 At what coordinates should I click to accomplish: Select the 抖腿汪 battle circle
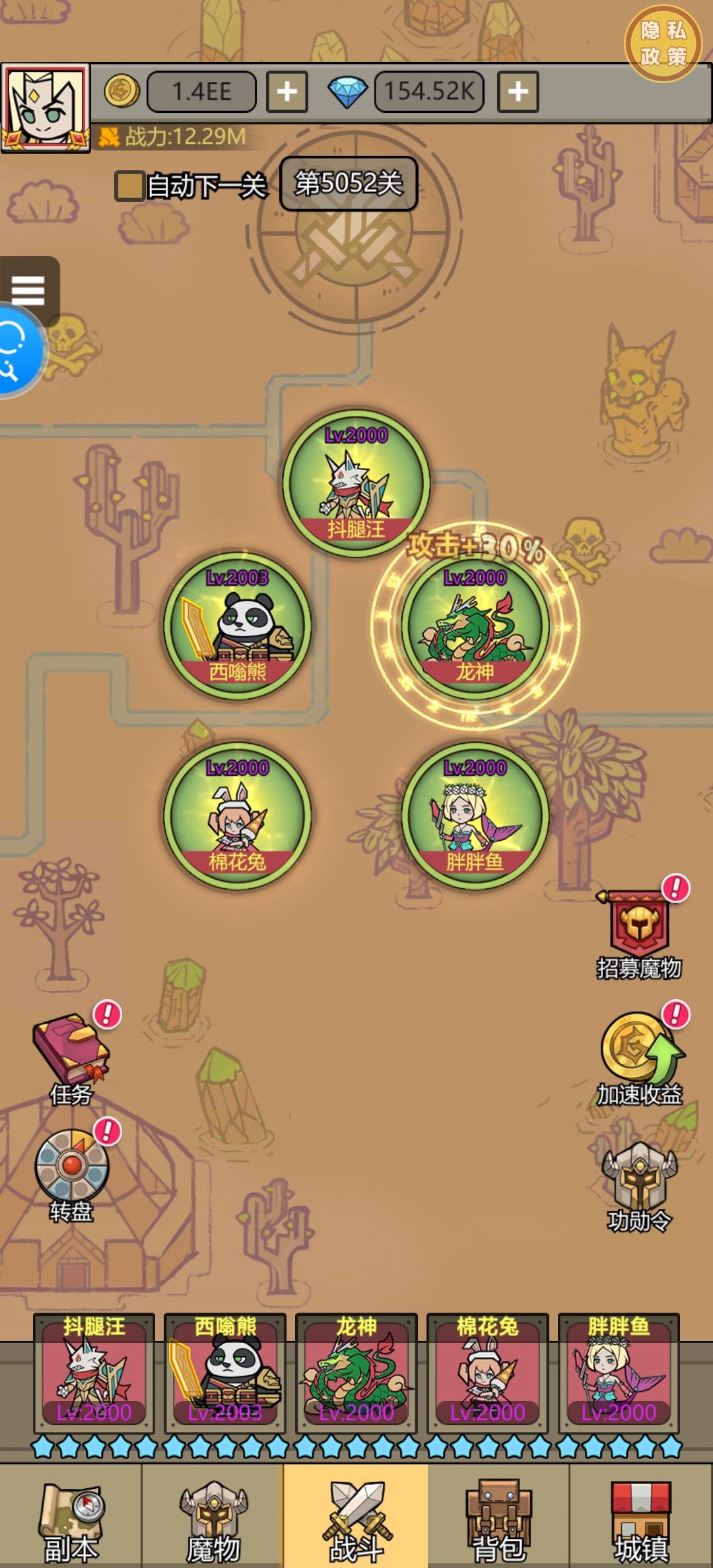[x=356, y=484]
